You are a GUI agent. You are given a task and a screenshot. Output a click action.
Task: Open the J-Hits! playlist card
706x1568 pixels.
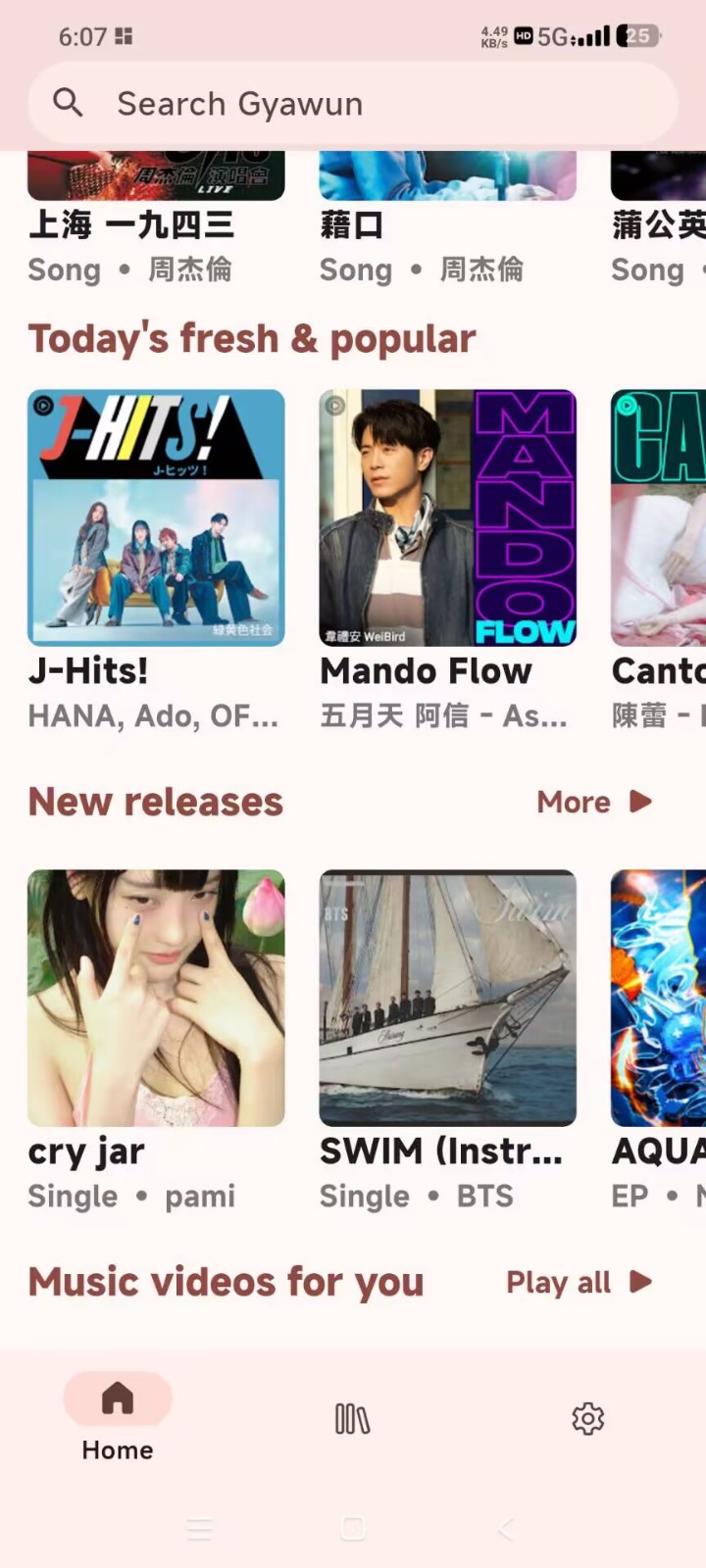[156, 517]
